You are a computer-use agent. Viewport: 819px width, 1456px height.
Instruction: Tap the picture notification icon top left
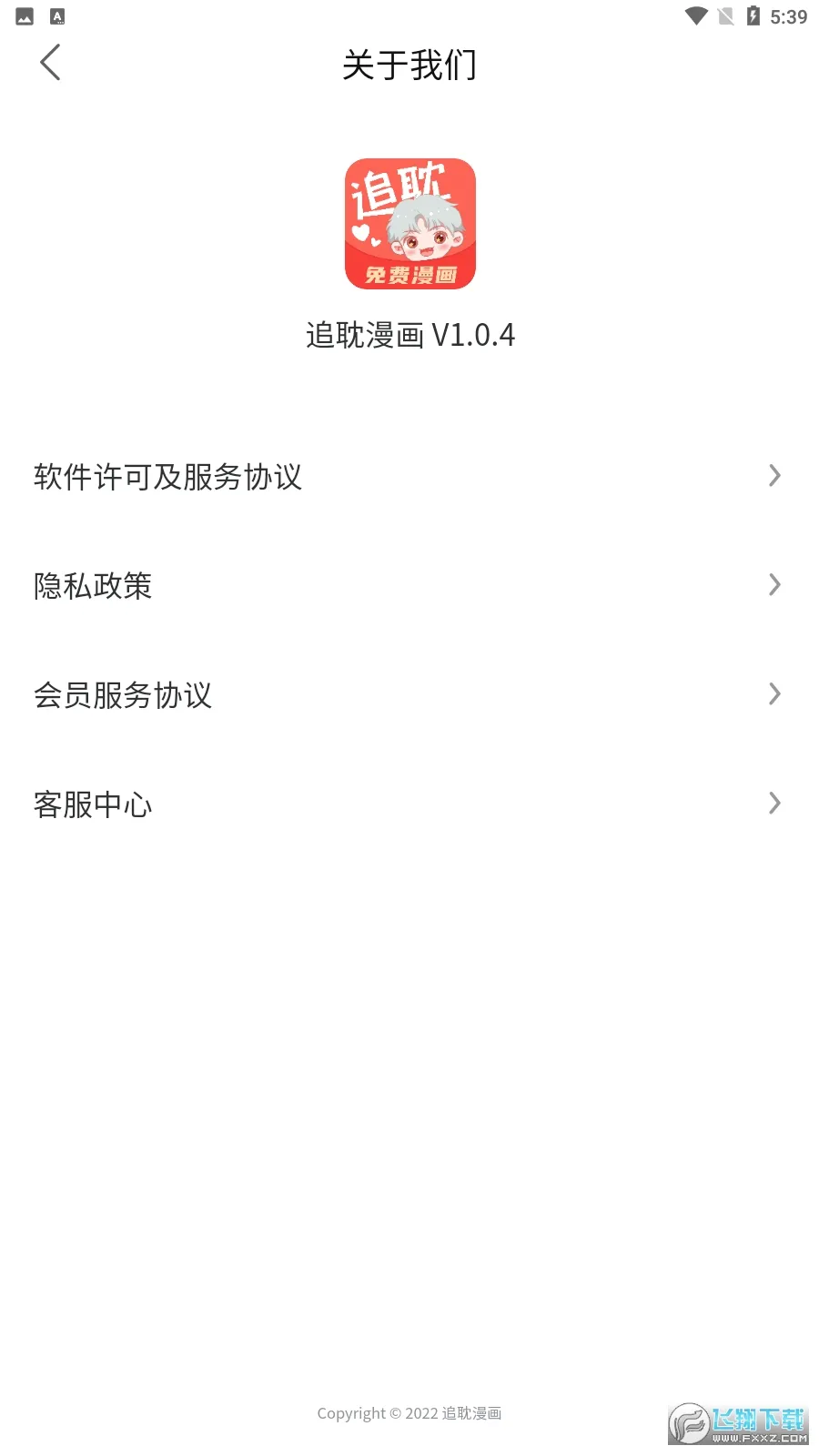23,15
